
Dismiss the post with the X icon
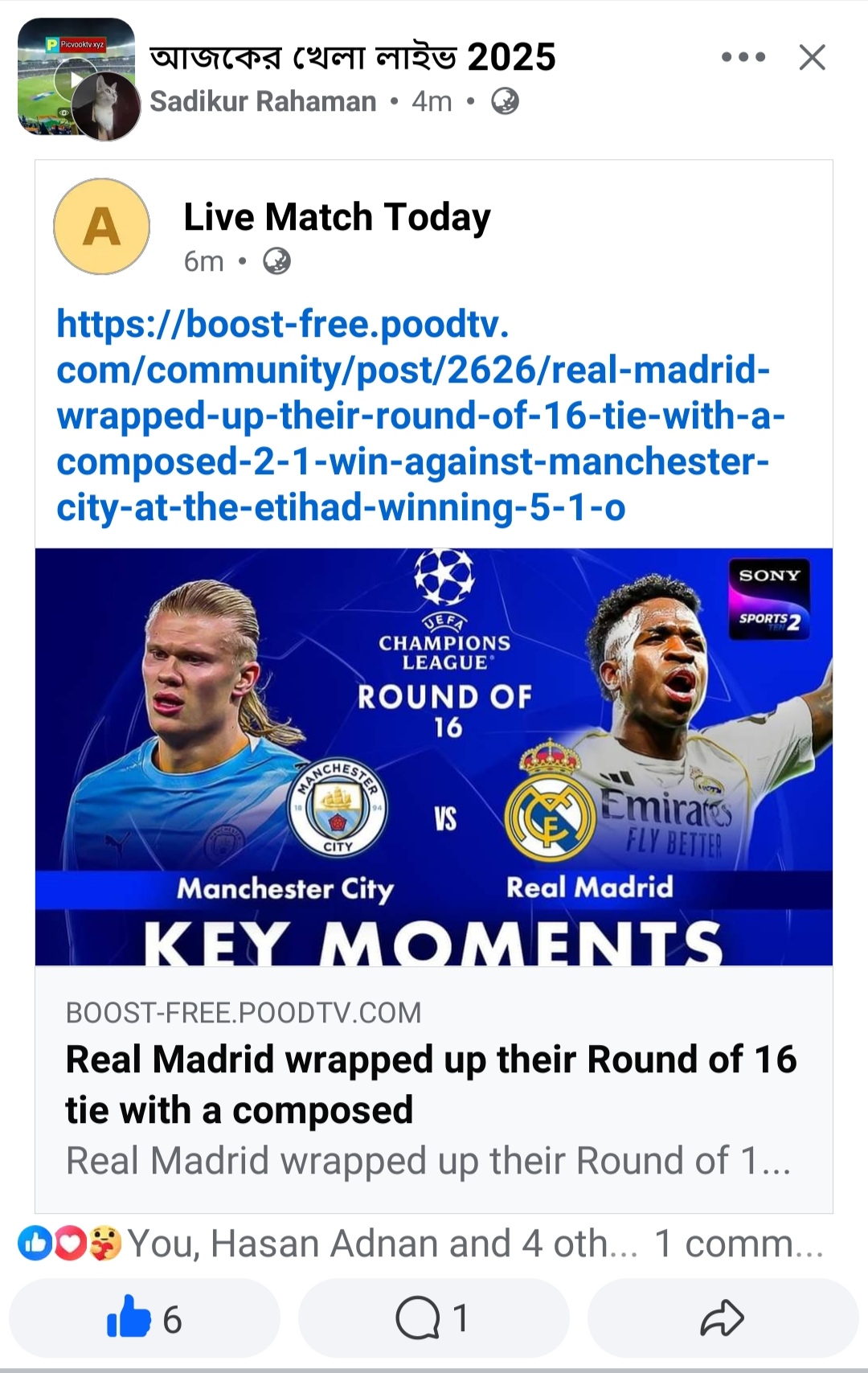click(813, 57)
